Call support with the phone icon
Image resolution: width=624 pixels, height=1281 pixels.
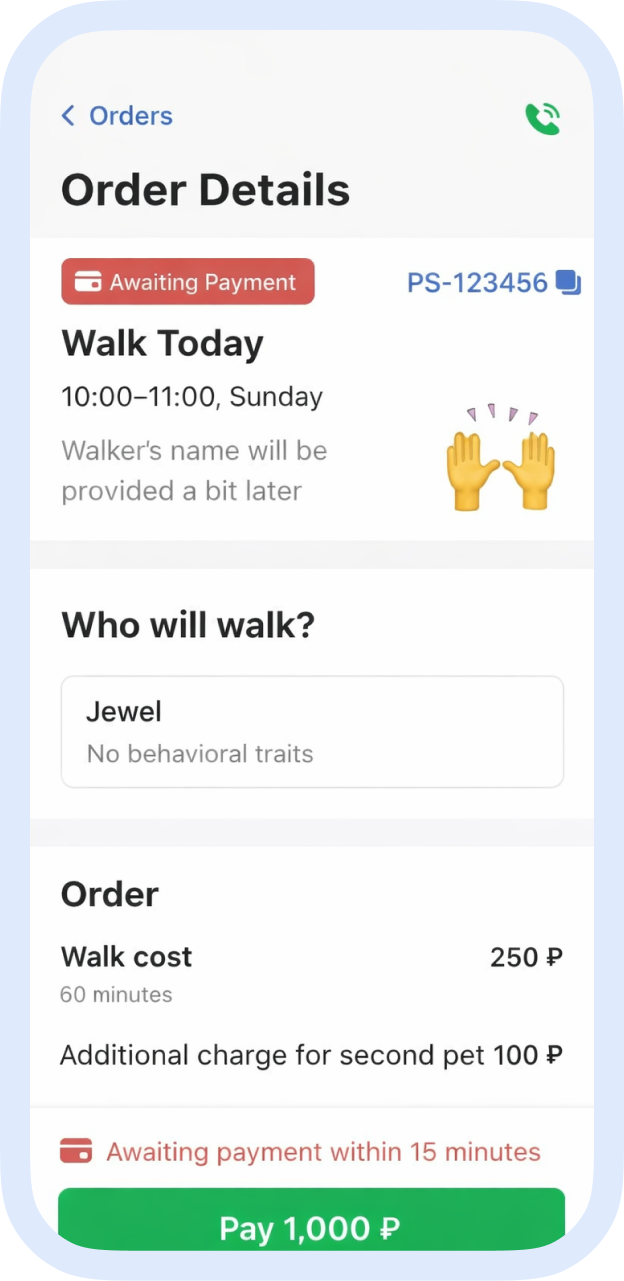click(x=542, y=118)
